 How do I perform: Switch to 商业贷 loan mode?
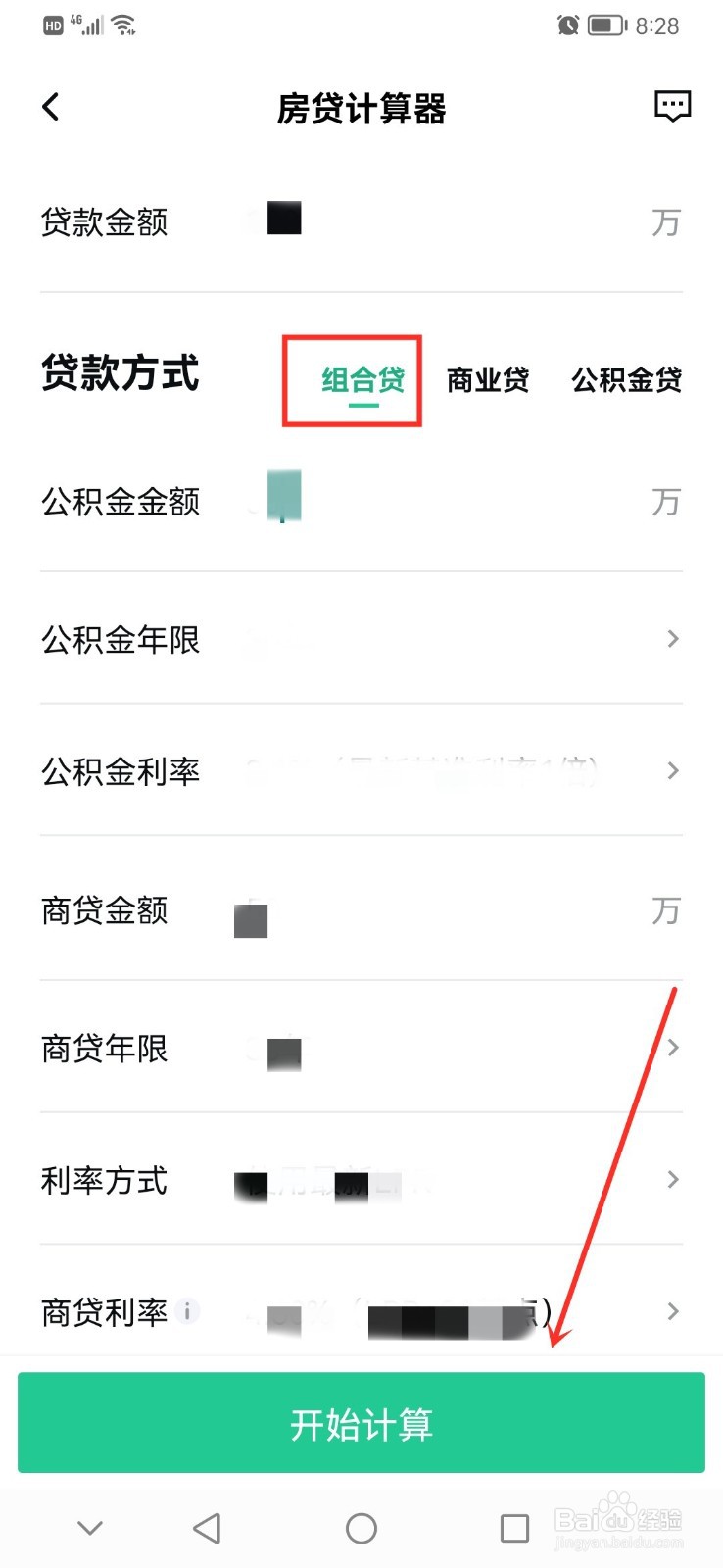(489, 381)
